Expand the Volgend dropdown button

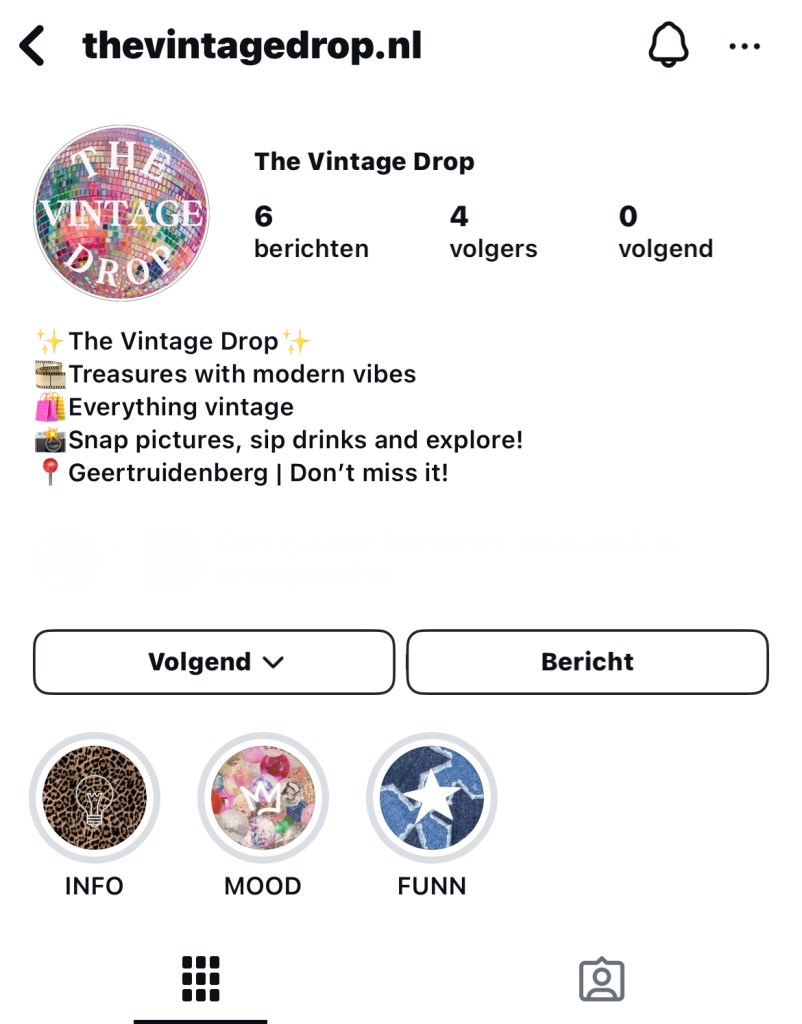[215, 662]
